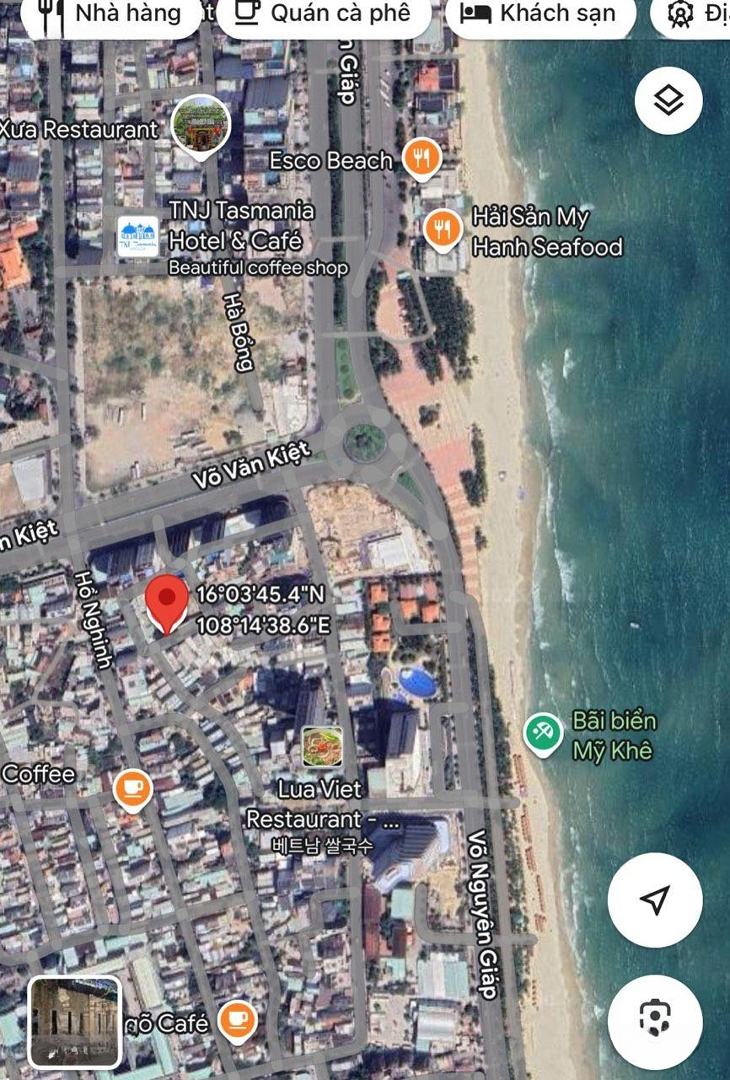
Task: Open the map layers button
Action: 668,100
